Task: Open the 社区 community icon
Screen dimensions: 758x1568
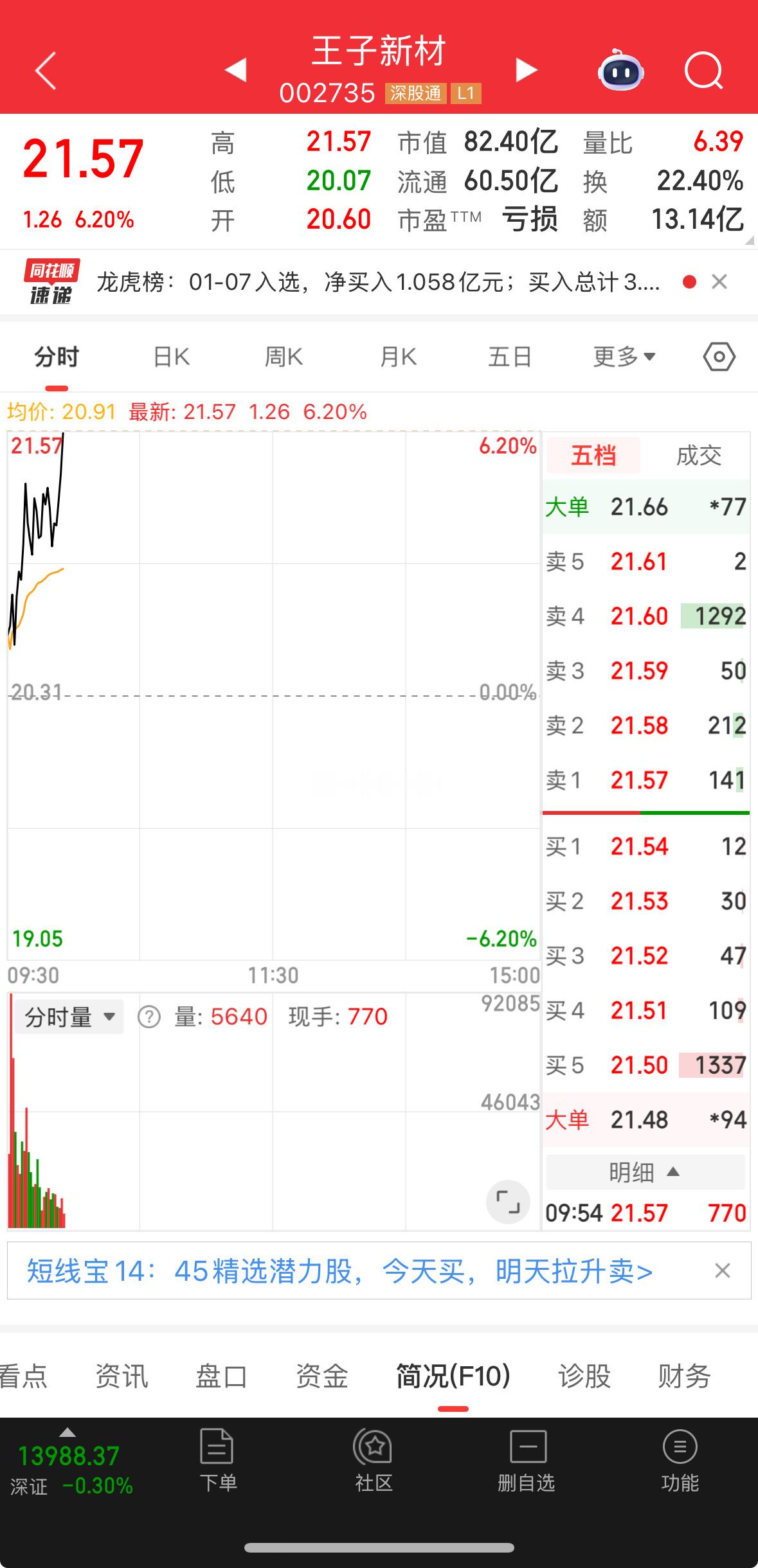Action: [374, 1466]
